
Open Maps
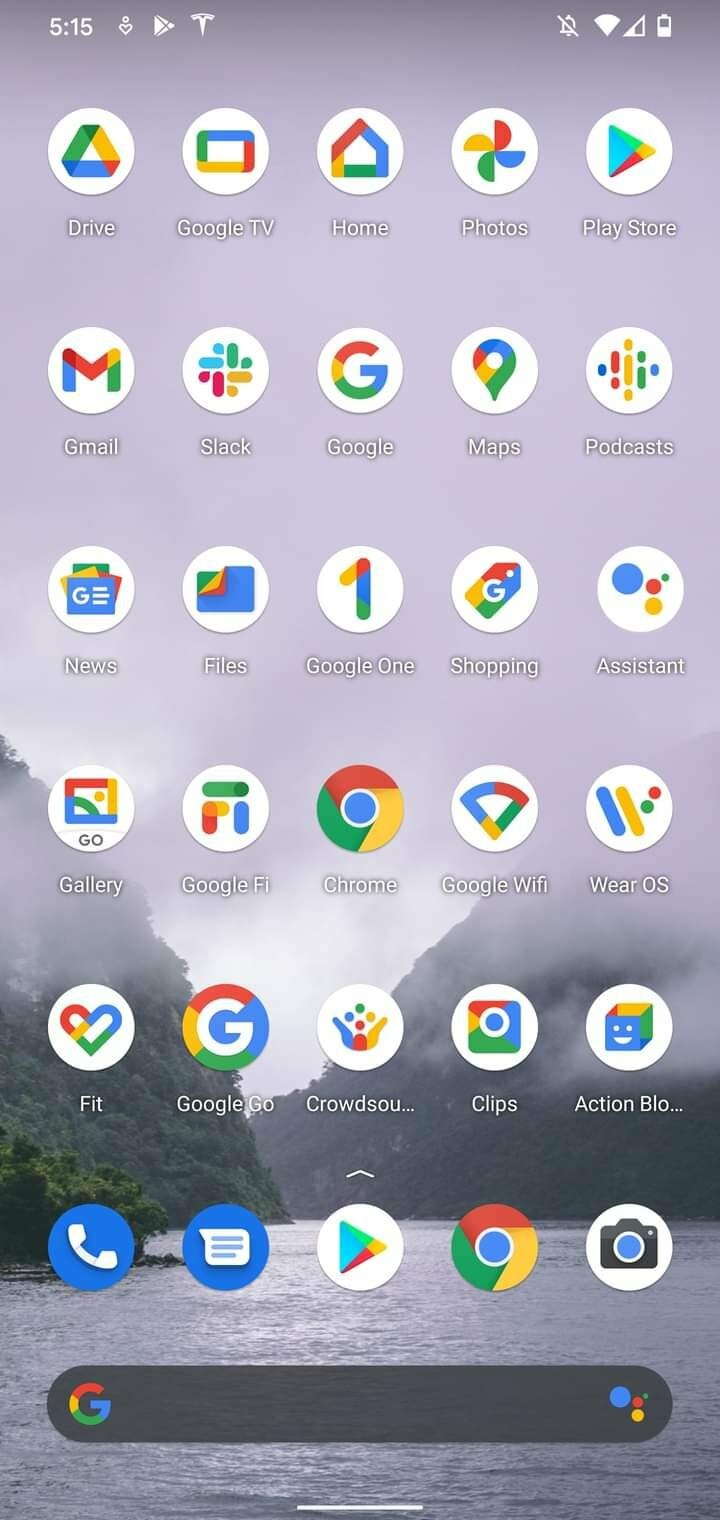coord(494,371)
